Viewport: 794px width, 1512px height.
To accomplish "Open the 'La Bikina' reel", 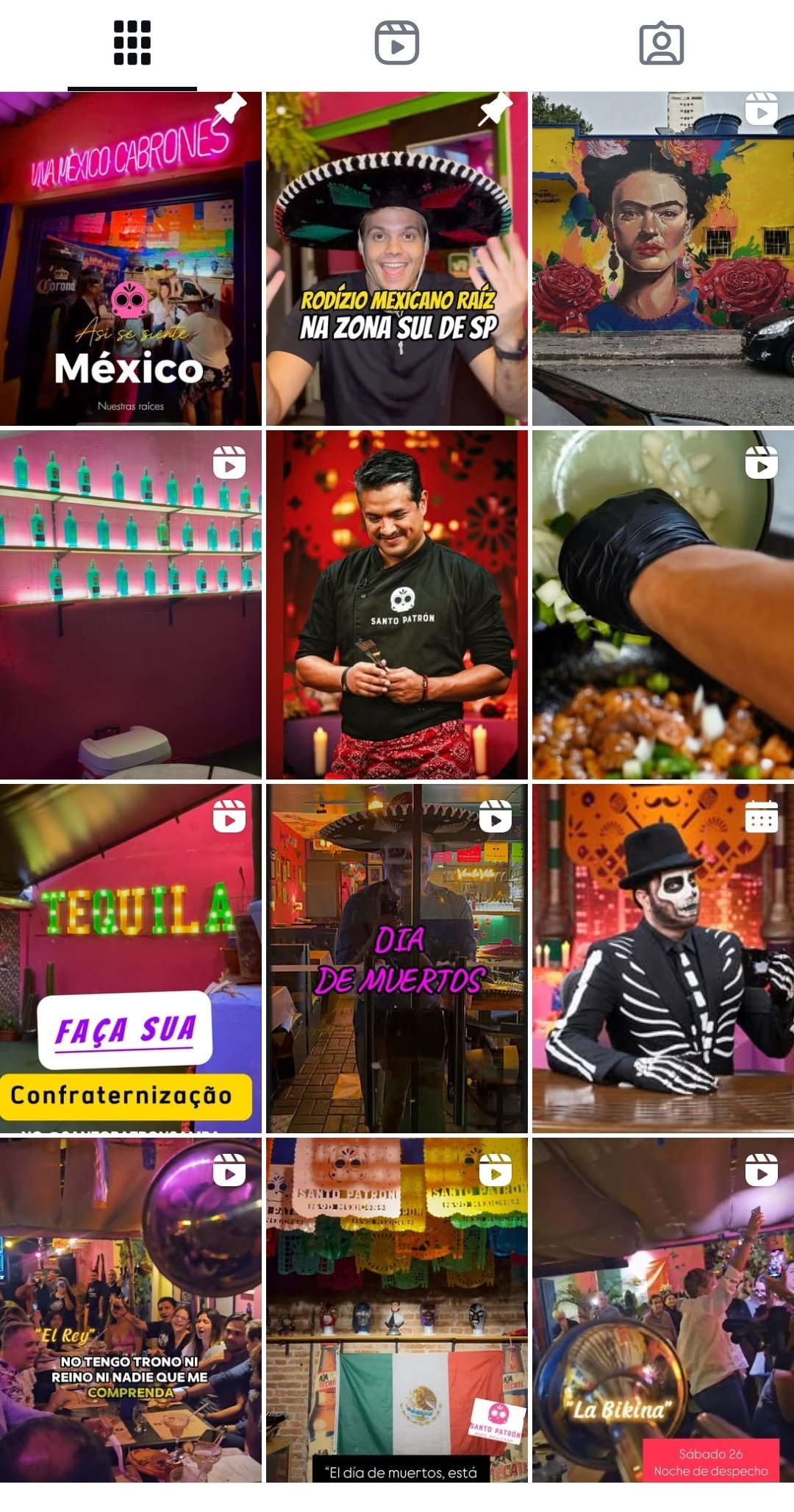I will [663, 1310].
